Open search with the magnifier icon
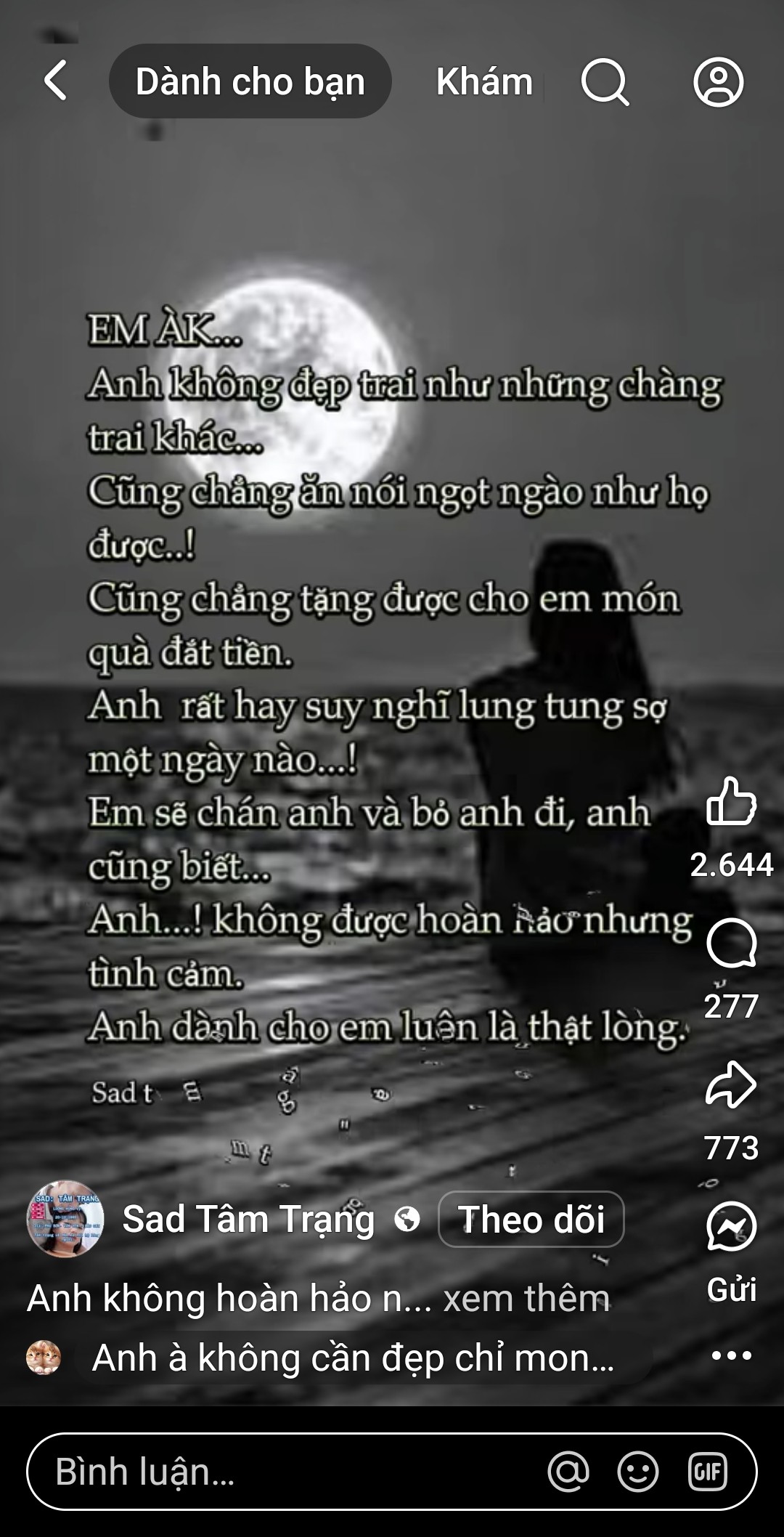Screen dimensions: 784x1537 tap(605, 82)
